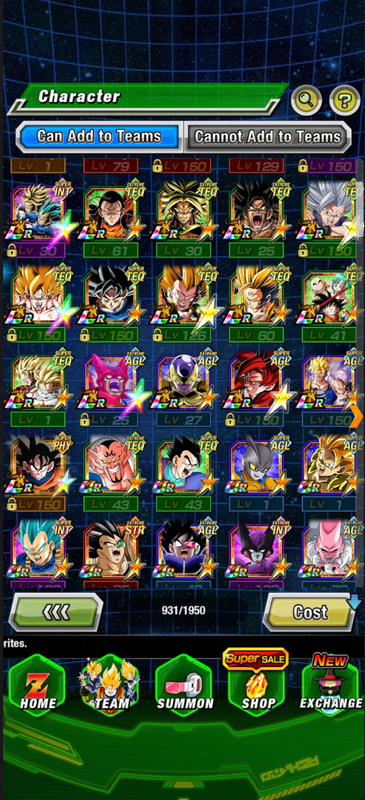Select the Extreme STR Raditz card
365x800 pixels.
(x=112, y=550)
